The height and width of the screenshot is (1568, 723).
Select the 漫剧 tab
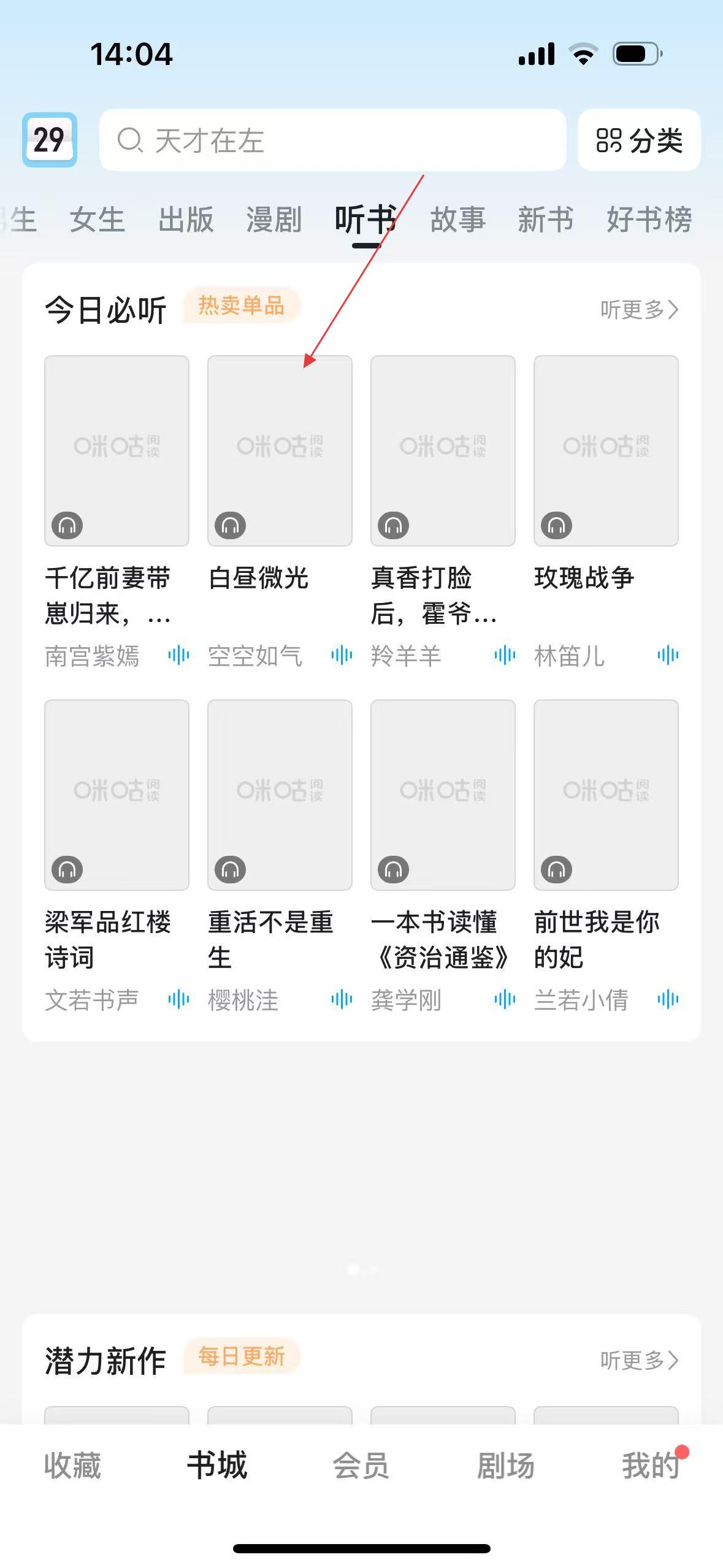point(274,220)
